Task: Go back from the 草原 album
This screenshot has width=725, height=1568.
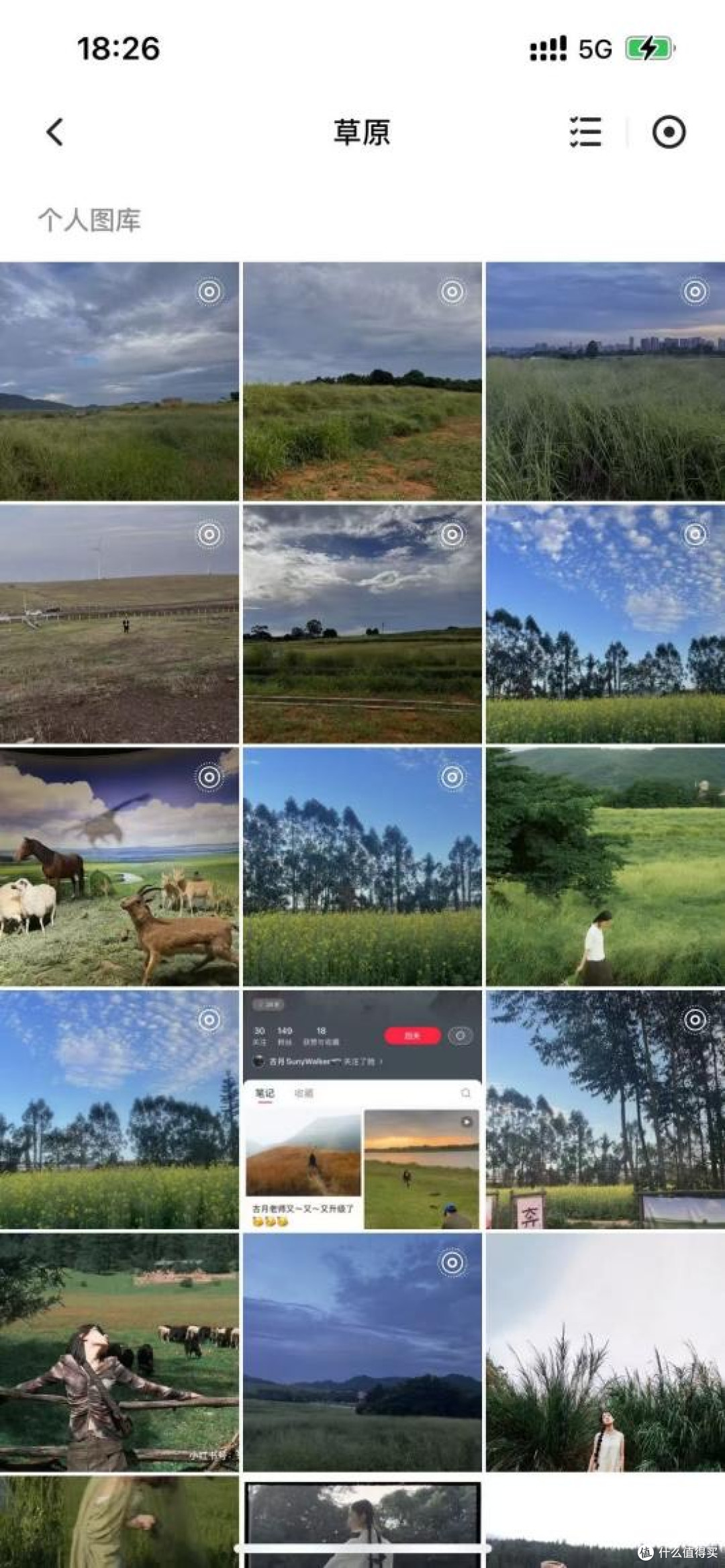Action: (56, 132)
